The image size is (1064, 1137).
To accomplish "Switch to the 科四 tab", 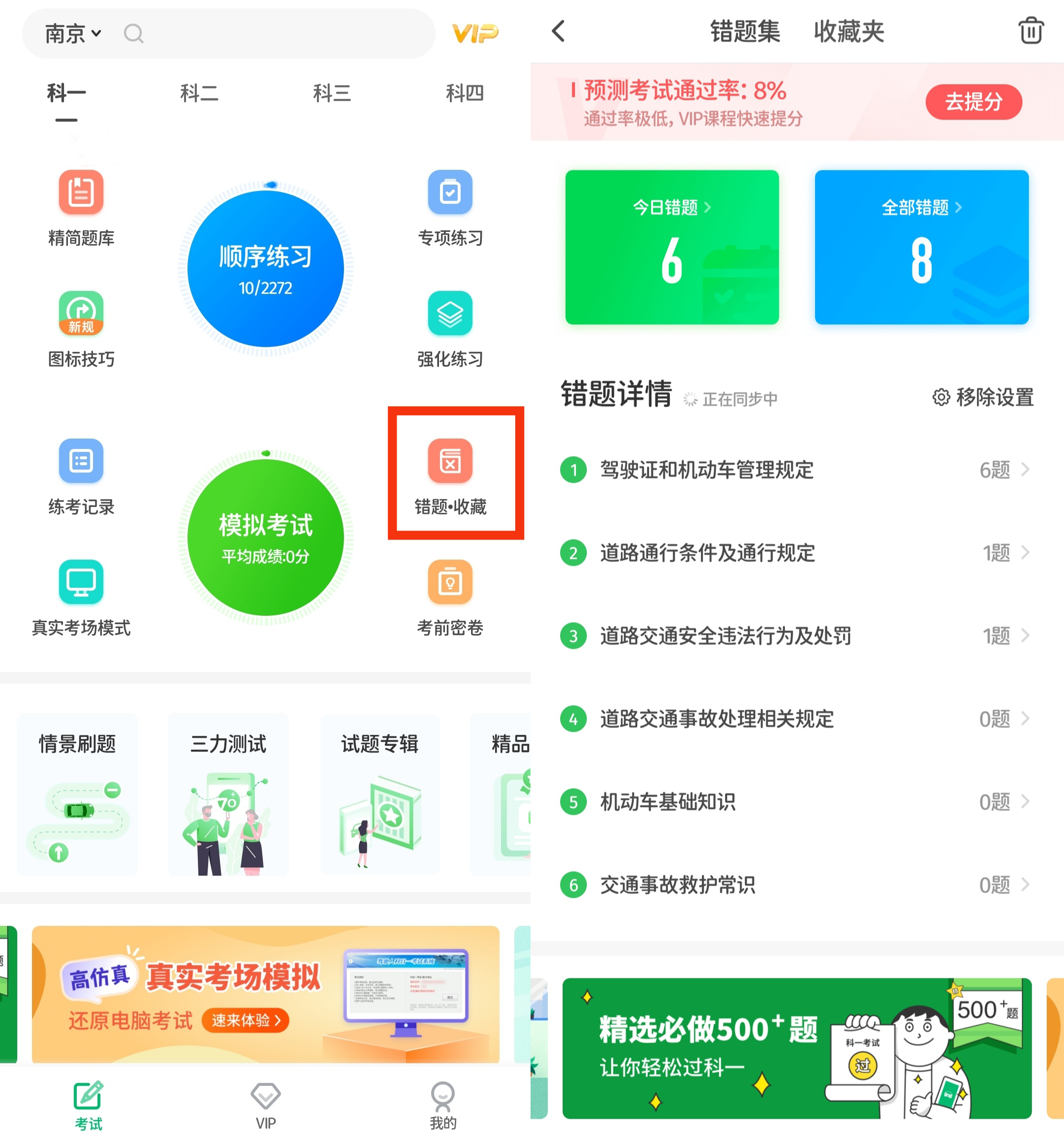I will [x=464, y=93].
